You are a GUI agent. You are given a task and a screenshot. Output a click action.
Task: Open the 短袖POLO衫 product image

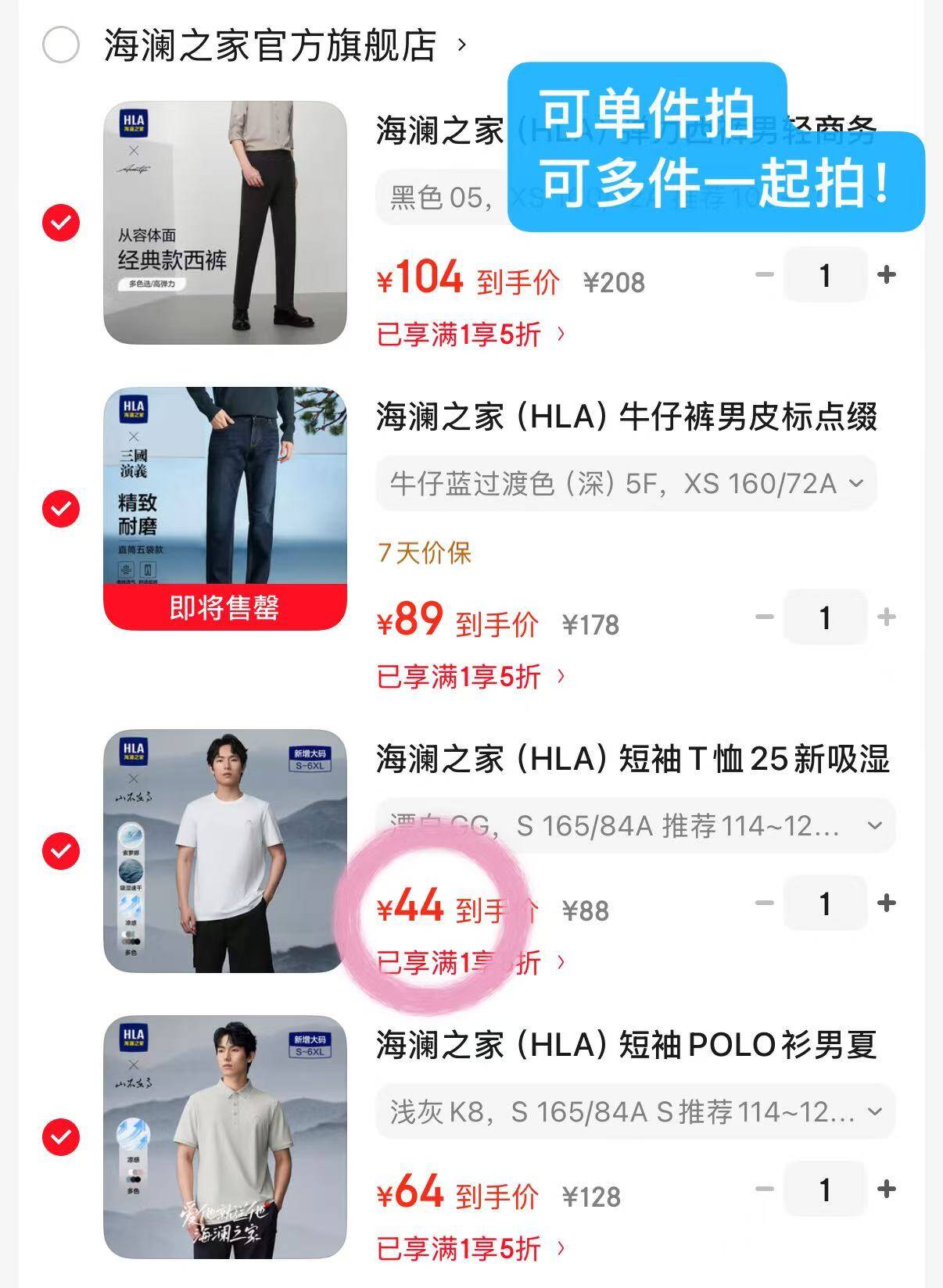225,1136
